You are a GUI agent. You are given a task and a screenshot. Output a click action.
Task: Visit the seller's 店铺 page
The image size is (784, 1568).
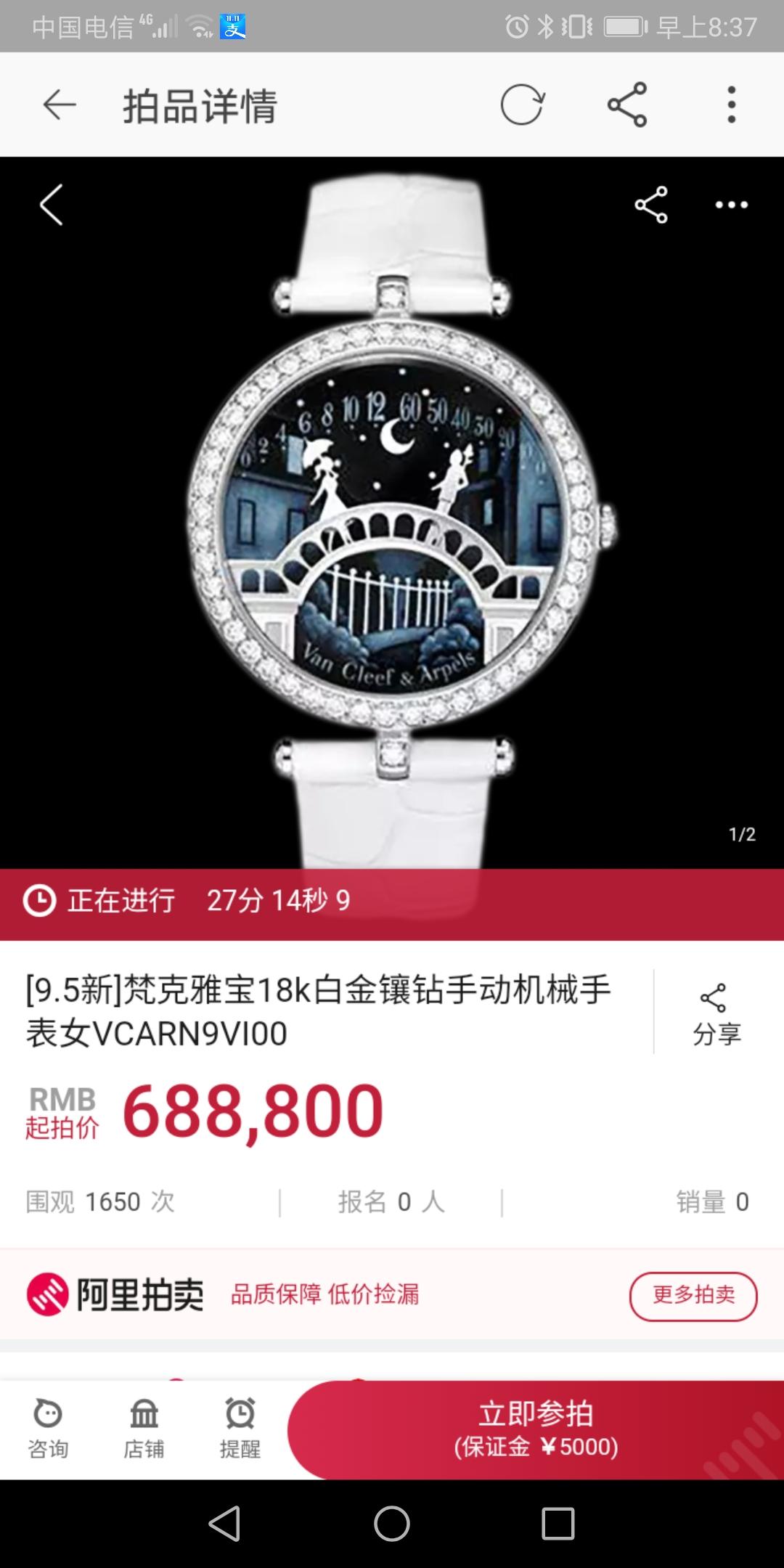(144, 1429)
